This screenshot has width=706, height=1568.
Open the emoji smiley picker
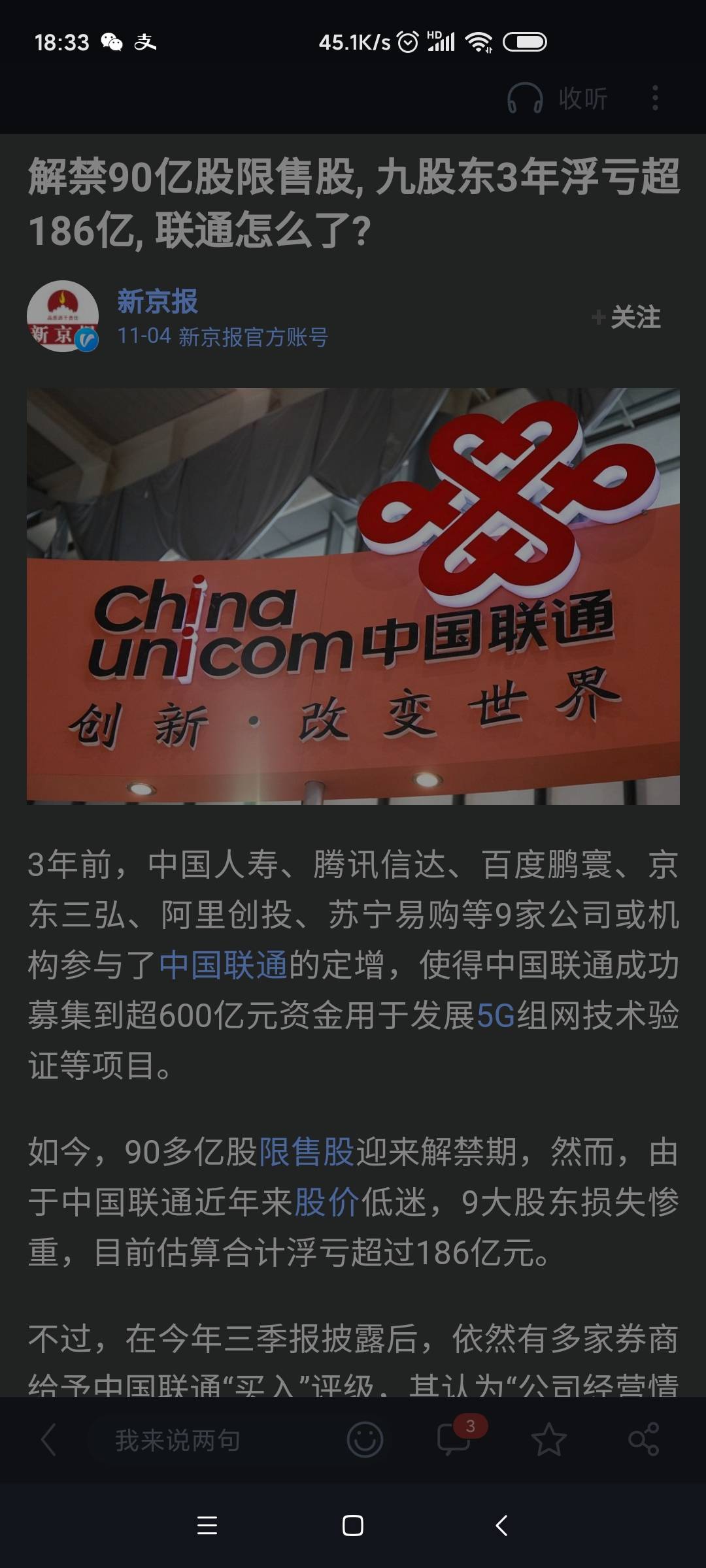click(x=365, y=1439)
